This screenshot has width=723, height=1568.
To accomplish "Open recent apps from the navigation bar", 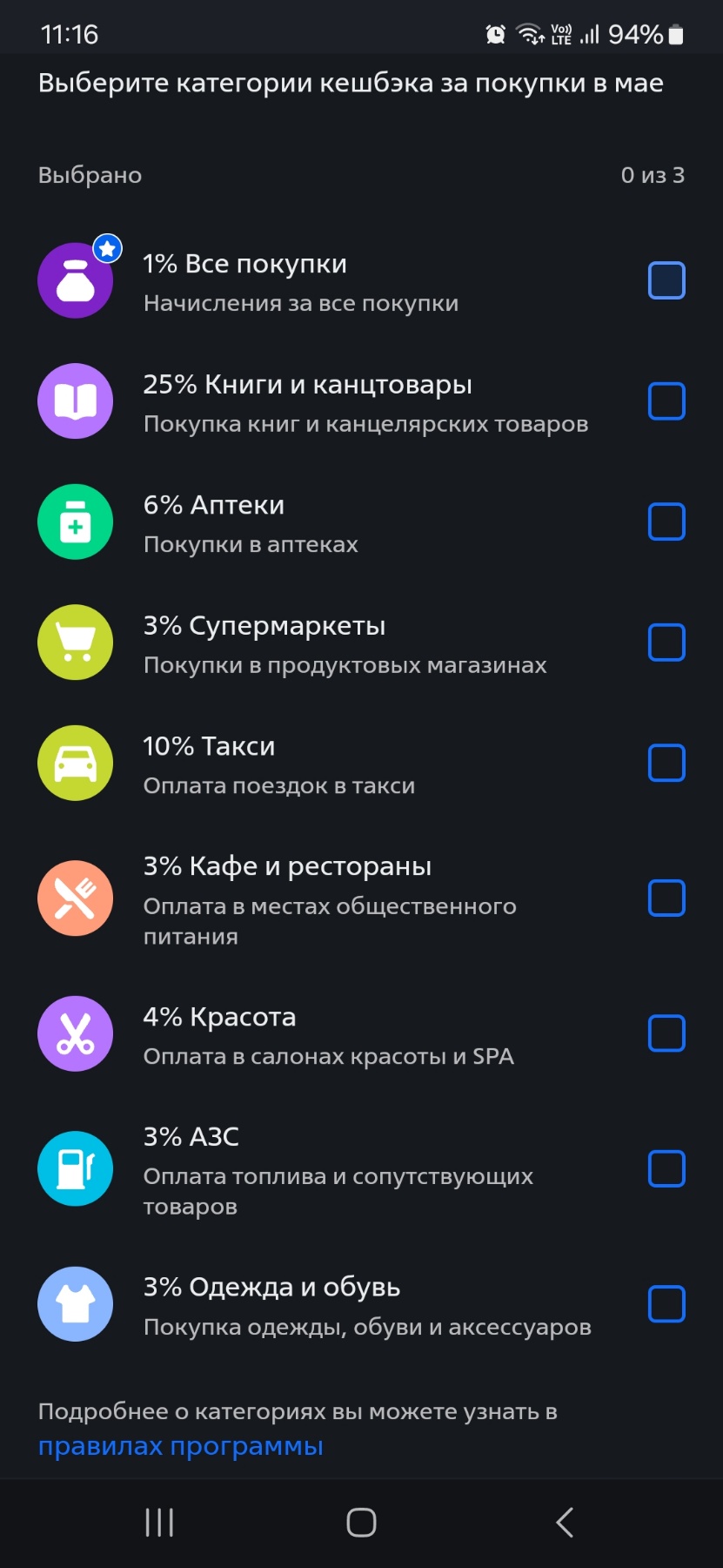I will [x=159, y=1523].
